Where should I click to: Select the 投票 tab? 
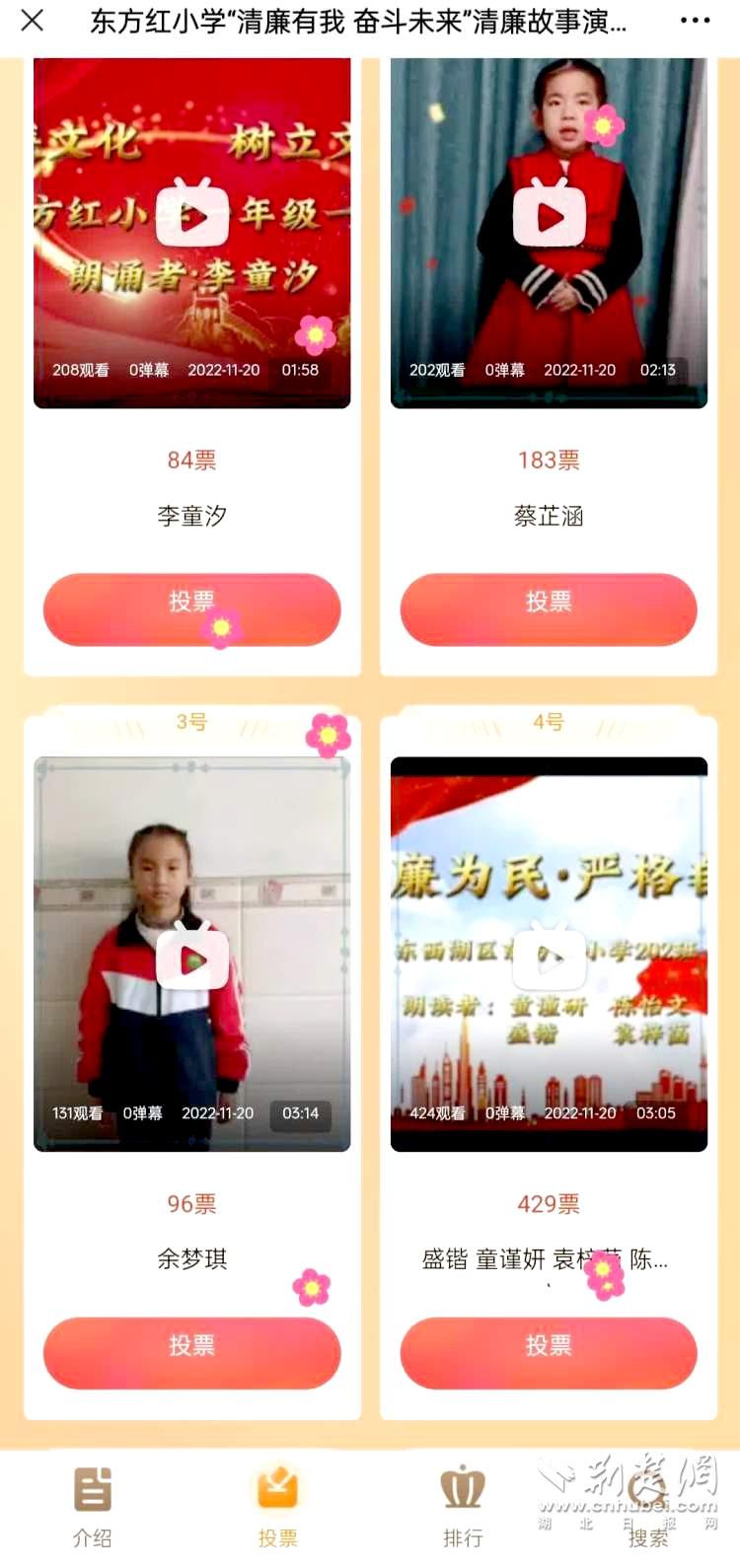pyautogui.click(x=277, y=1506)
